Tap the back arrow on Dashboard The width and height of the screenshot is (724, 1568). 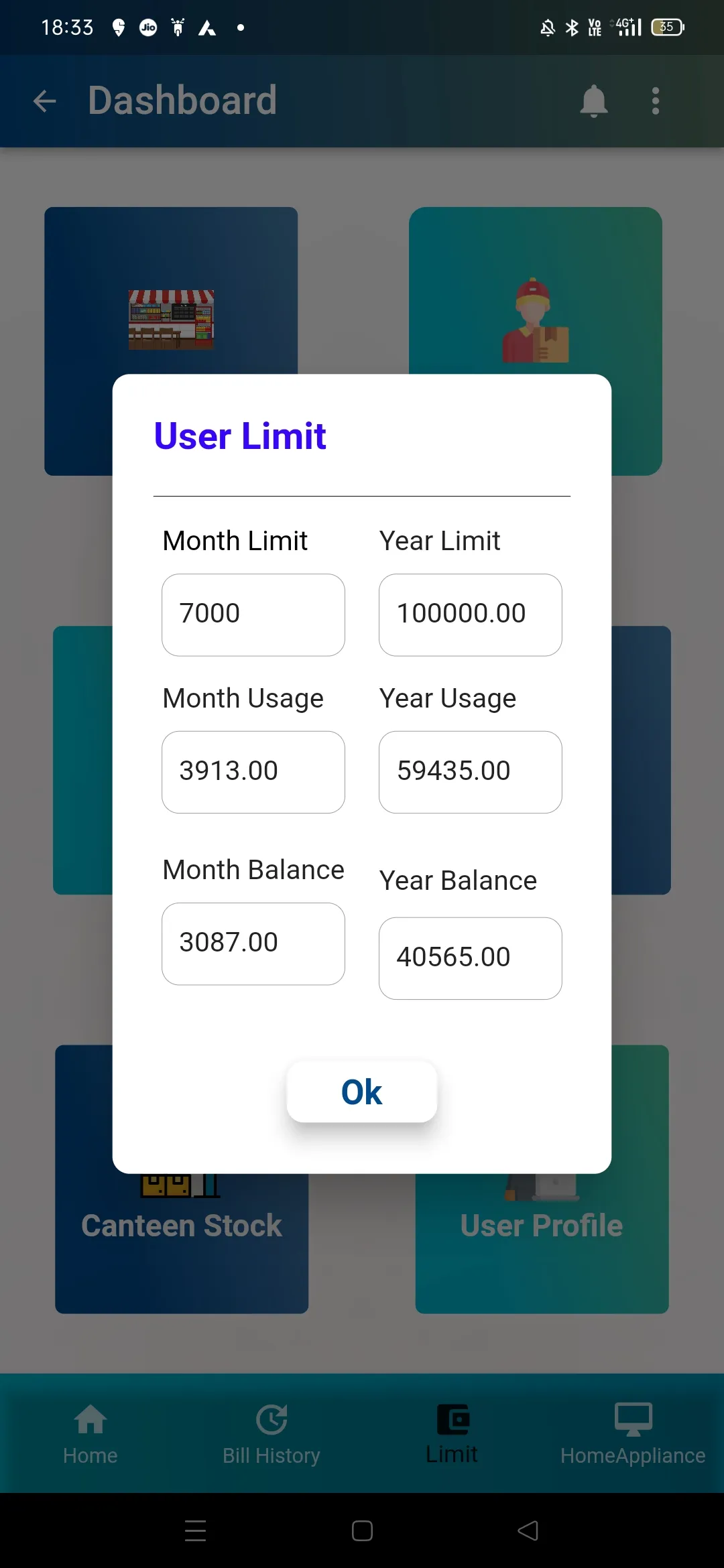44,101
